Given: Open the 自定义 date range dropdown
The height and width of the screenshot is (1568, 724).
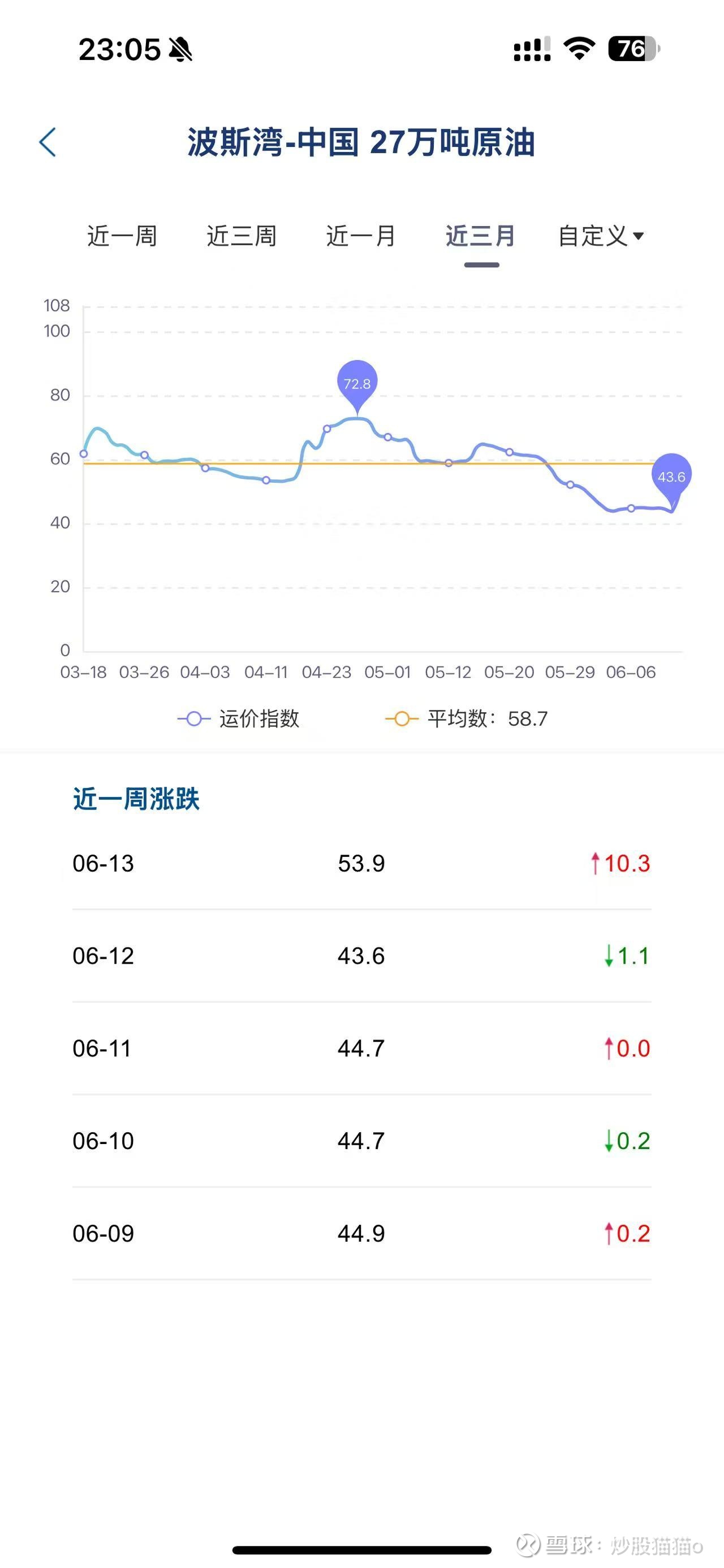Looking at the screenshot, I should 601,236.
